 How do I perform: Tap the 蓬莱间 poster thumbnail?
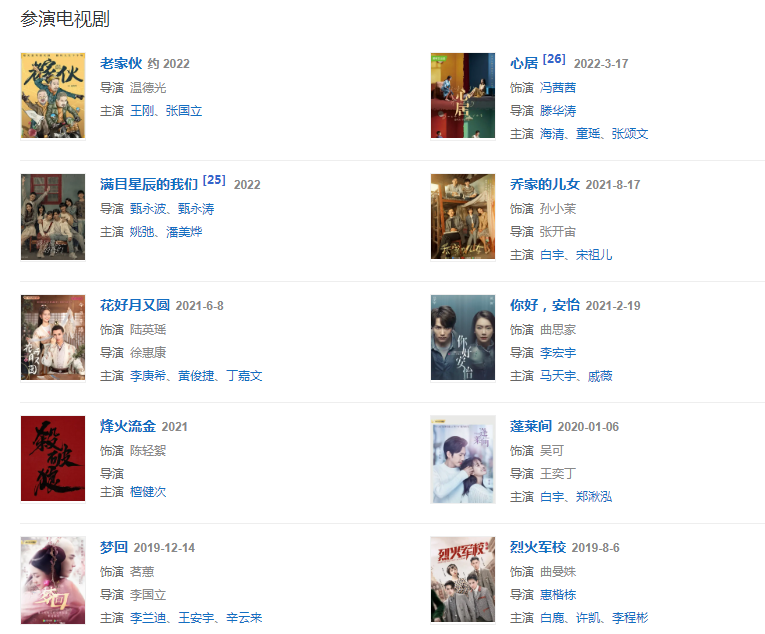[x=462, y=459]
